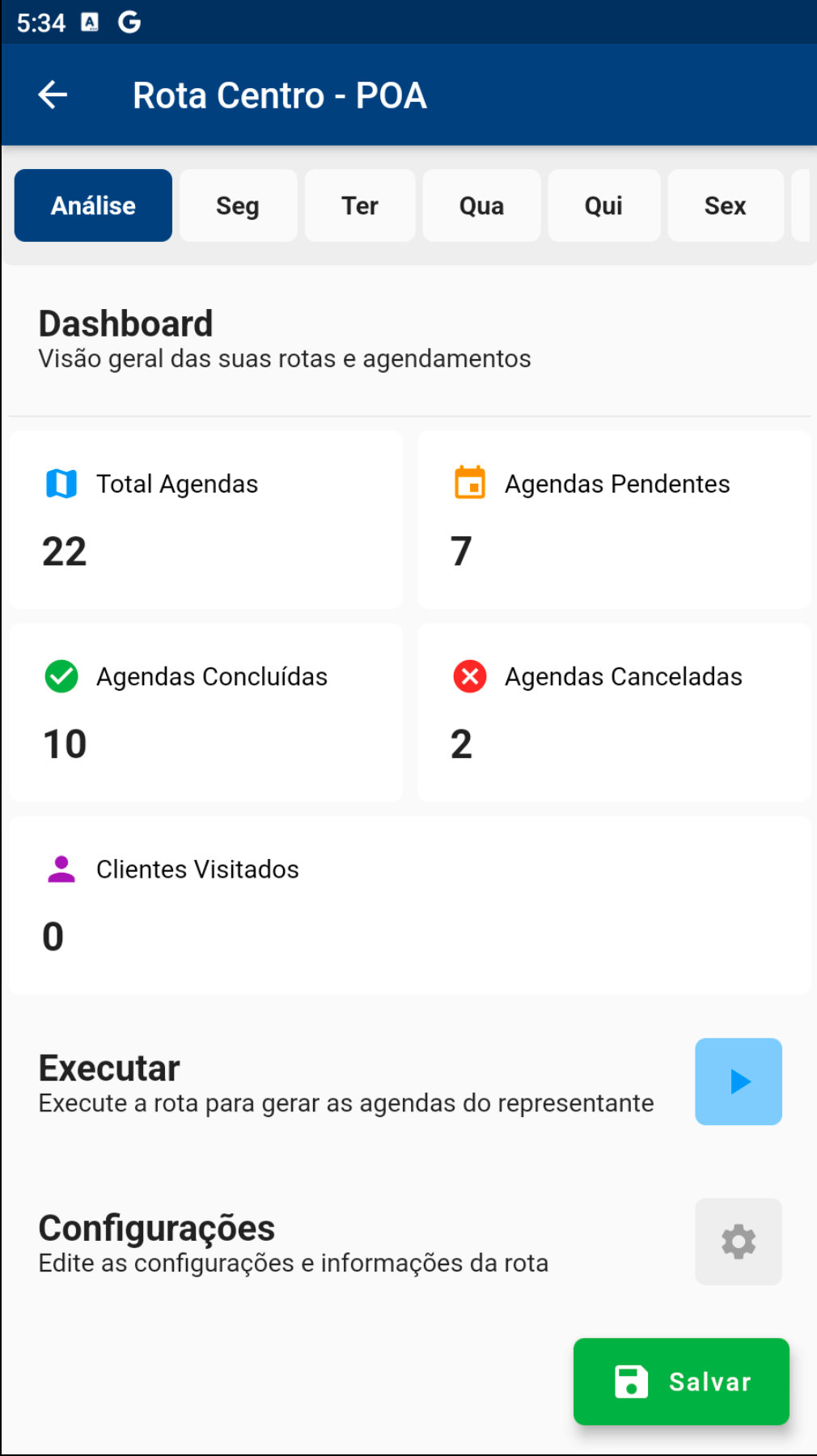Click the save disk icon inside Salvar button
Screen dimensions: 817x1456
point(633,1382)
